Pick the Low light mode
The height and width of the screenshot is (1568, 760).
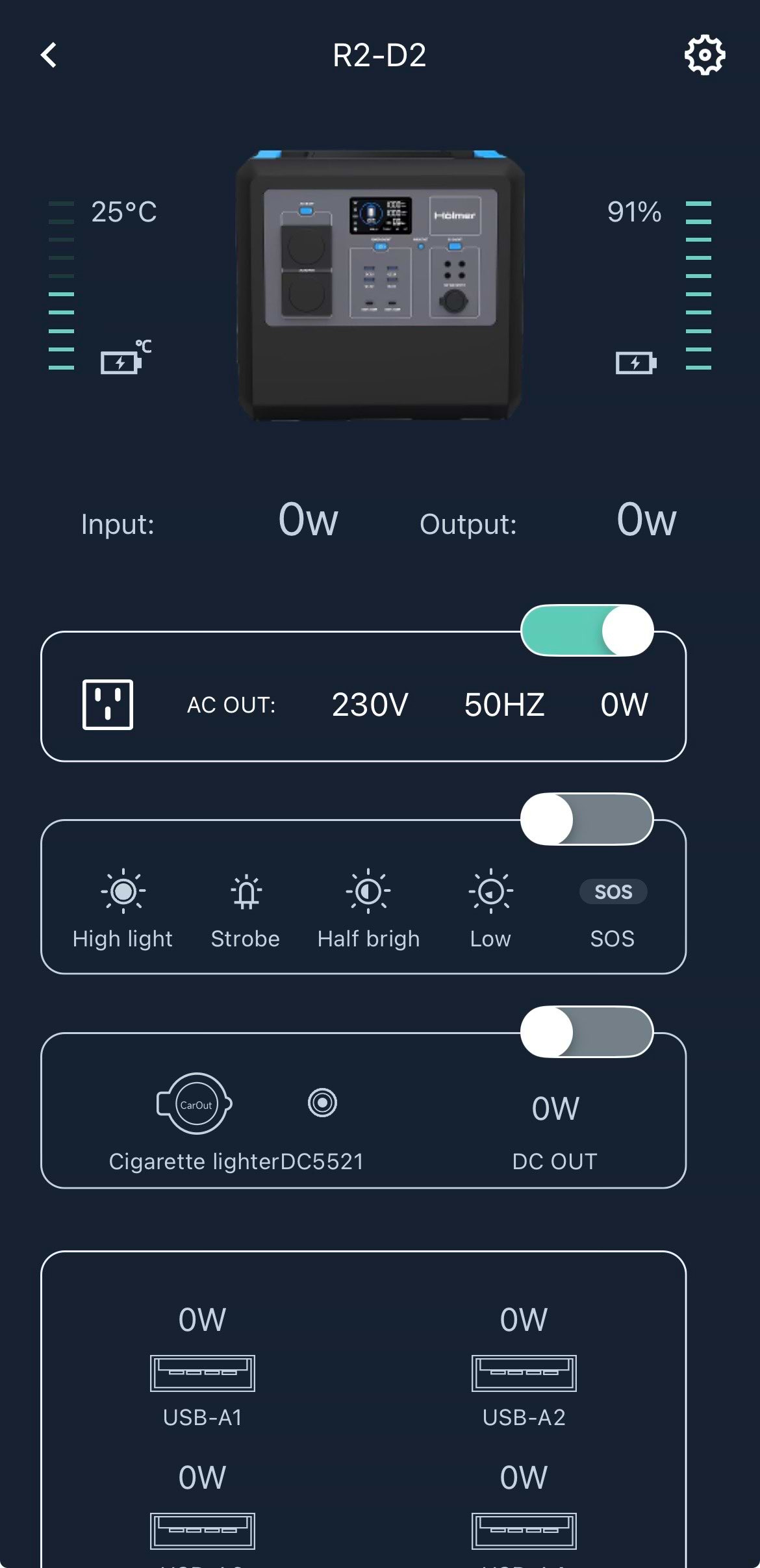490,907
